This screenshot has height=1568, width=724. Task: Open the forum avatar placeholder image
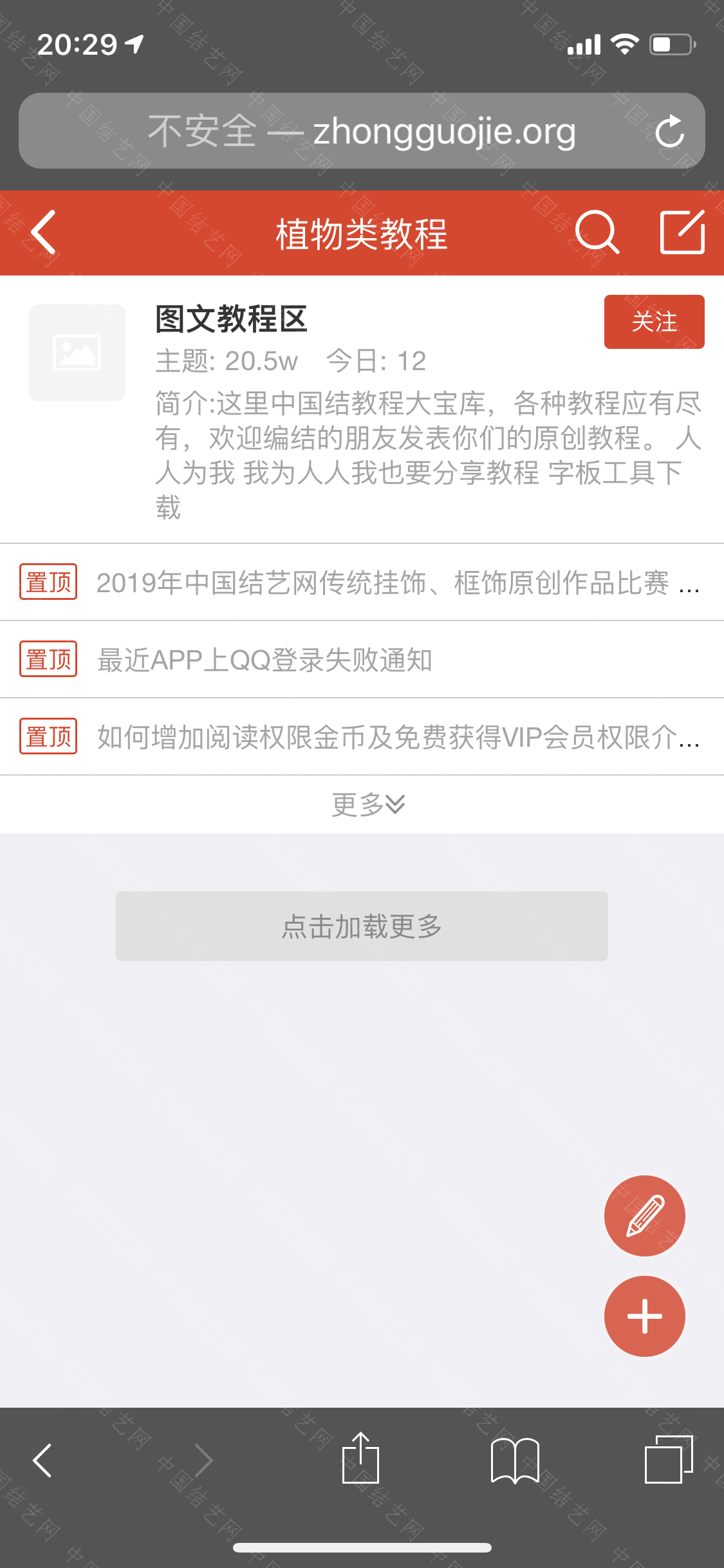(77, 353)
